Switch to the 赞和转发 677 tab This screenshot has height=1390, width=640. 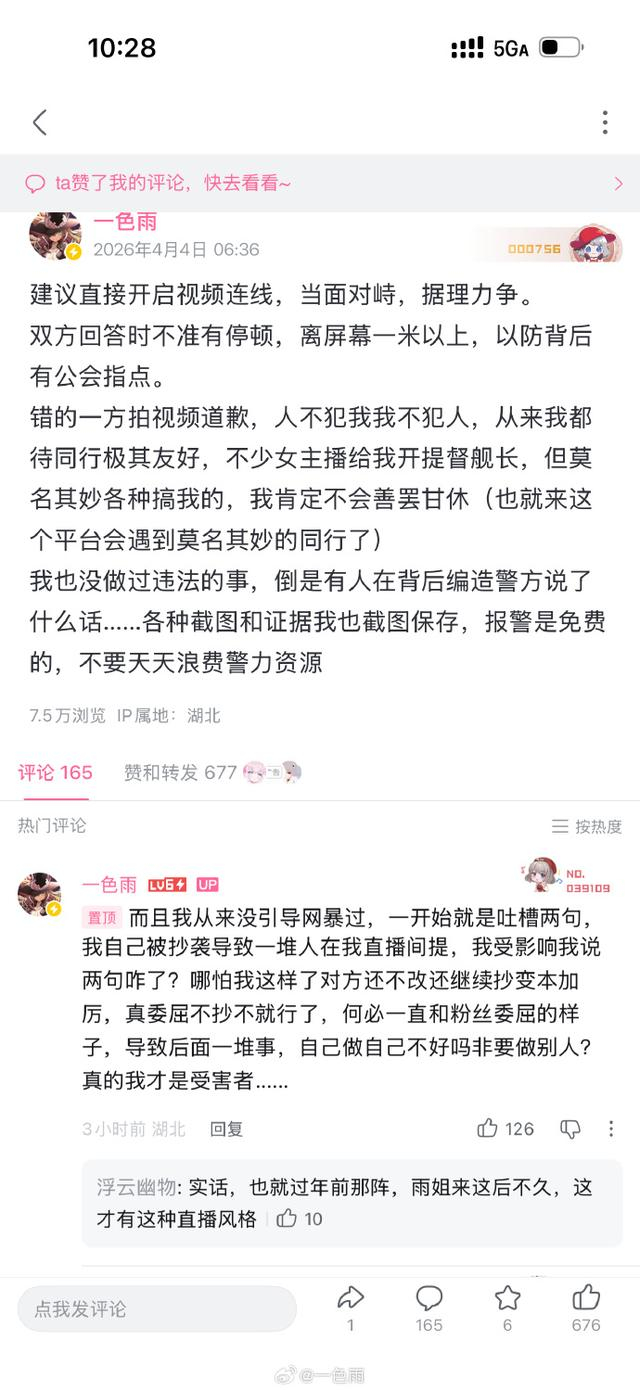point(180,772)
